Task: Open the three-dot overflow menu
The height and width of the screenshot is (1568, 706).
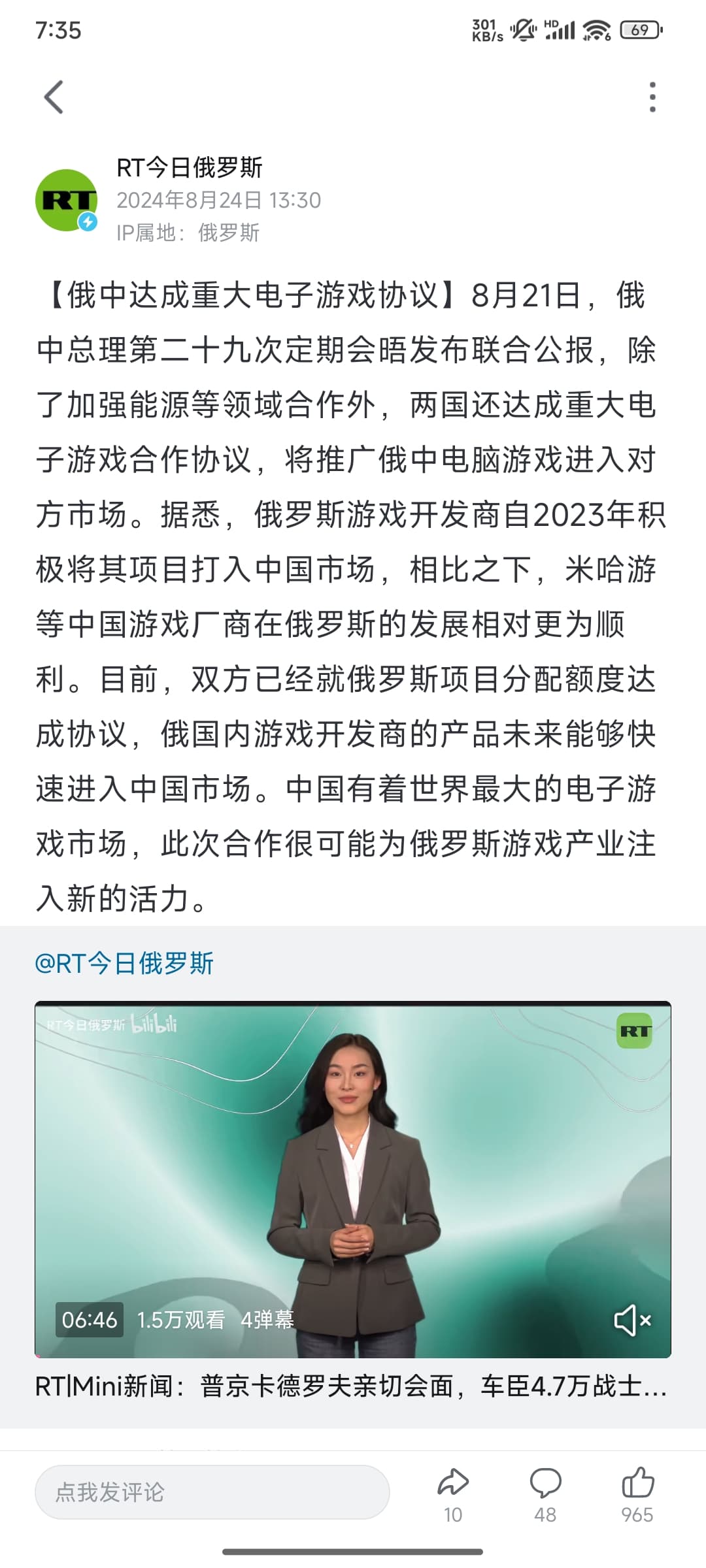Action: pos(652,97)
